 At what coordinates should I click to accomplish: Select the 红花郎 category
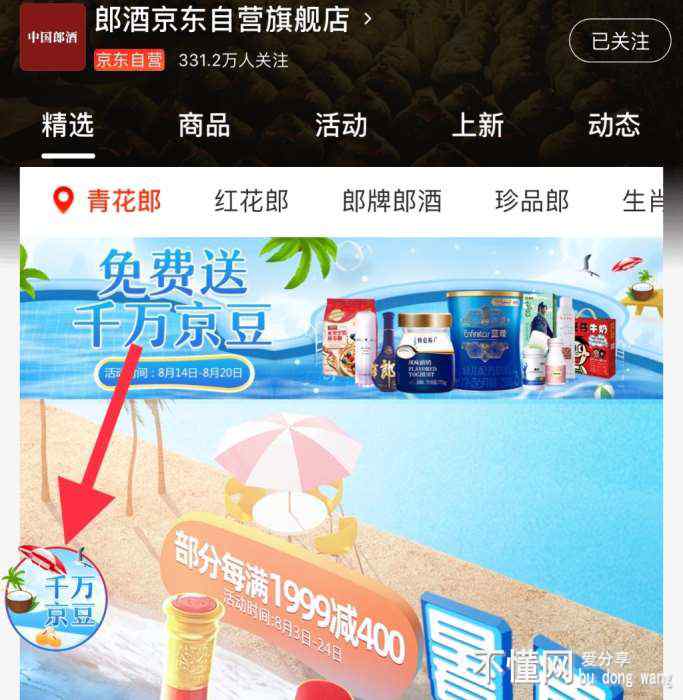point(251,201)
